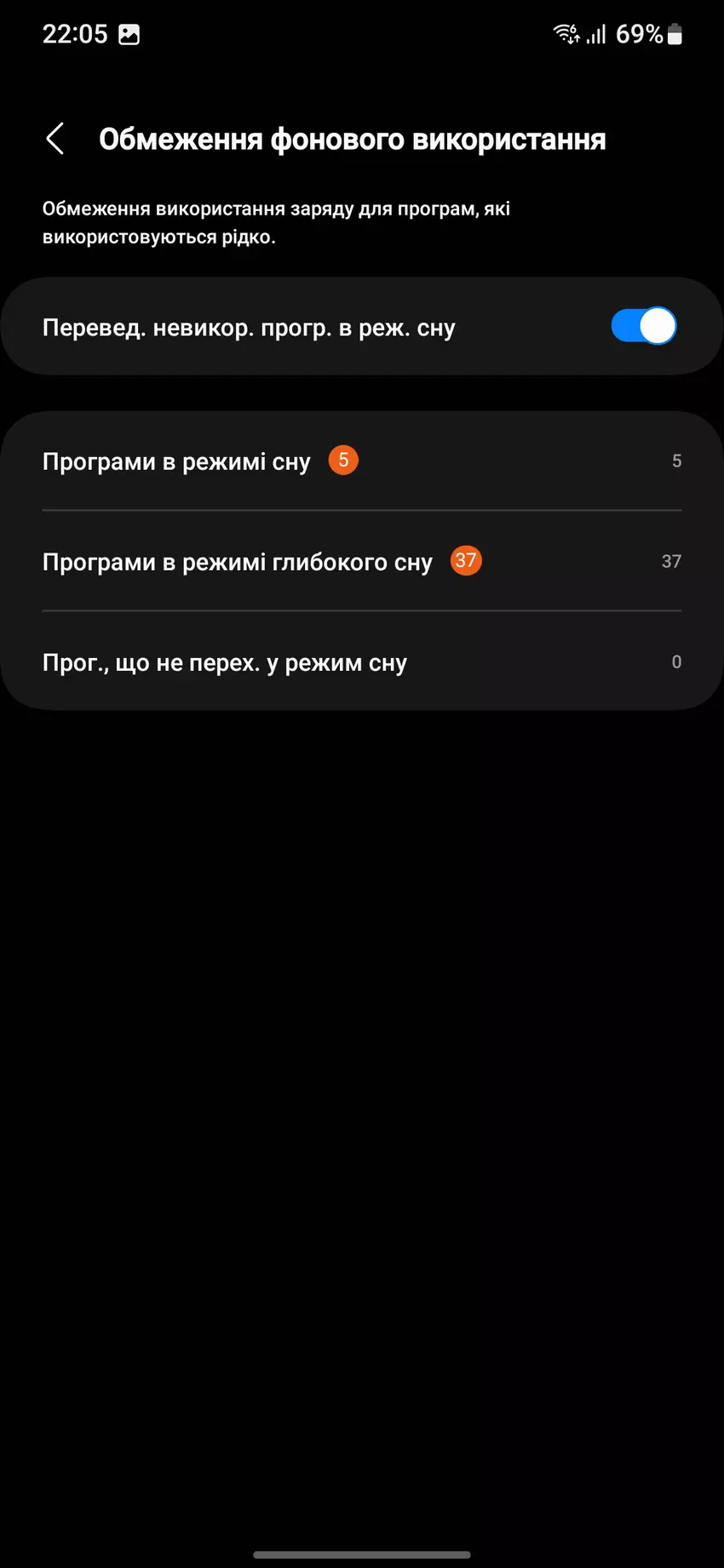The width and height of the screenshot is (724, 1568).
Task: Tap the blue toggle slider knob
Action: tap(657, 326)
